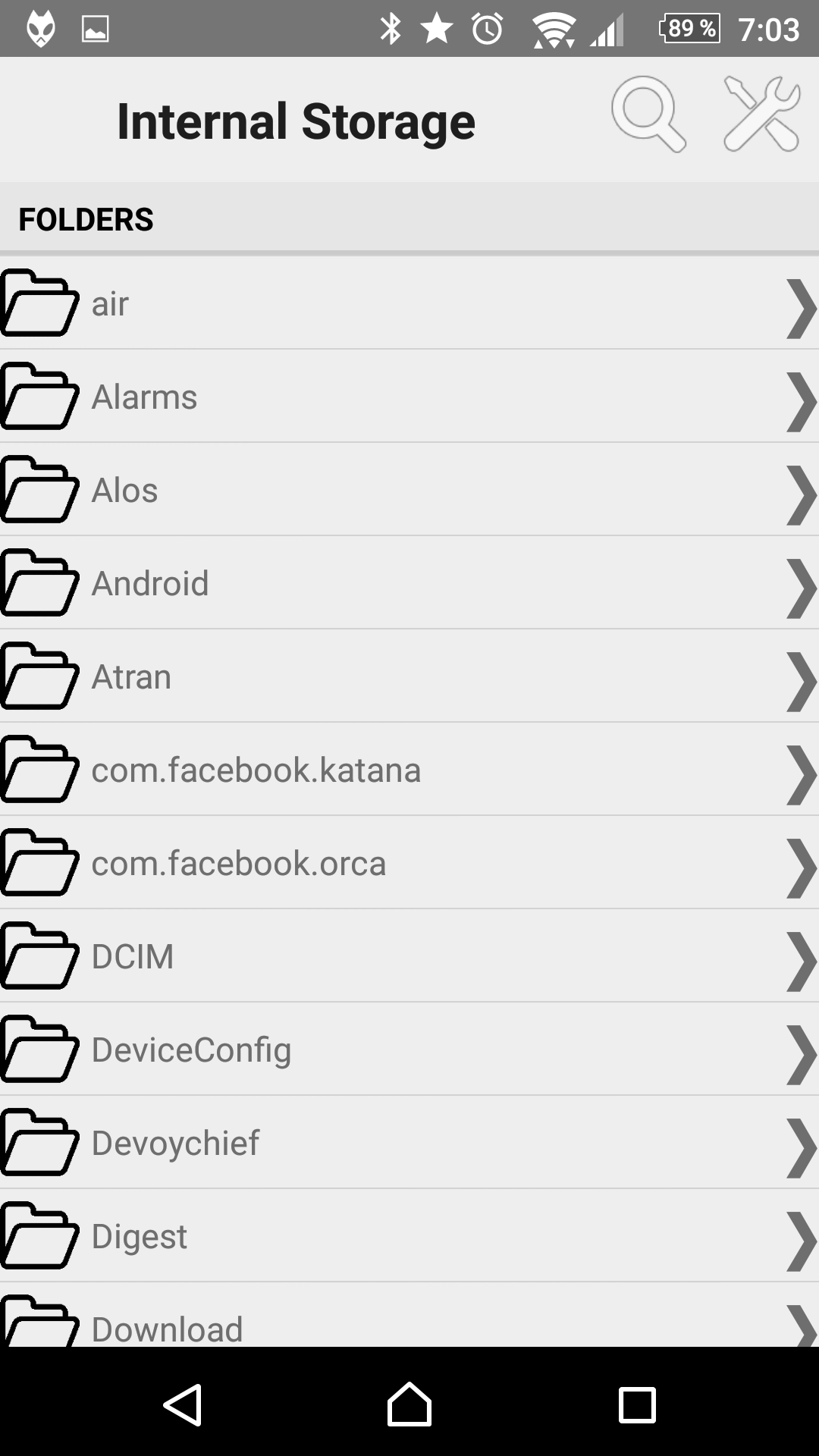Enter the Devoychief folder
Image resolution: width=819 pixels, height=1456 pixels.
409,1143
